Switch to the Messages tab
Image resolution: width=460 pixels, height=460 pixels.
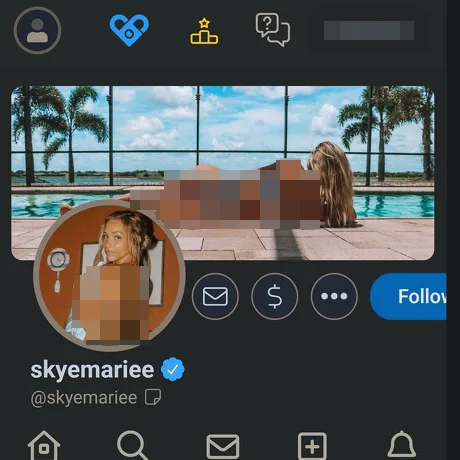pyautogui.click(x=223, y=446)
